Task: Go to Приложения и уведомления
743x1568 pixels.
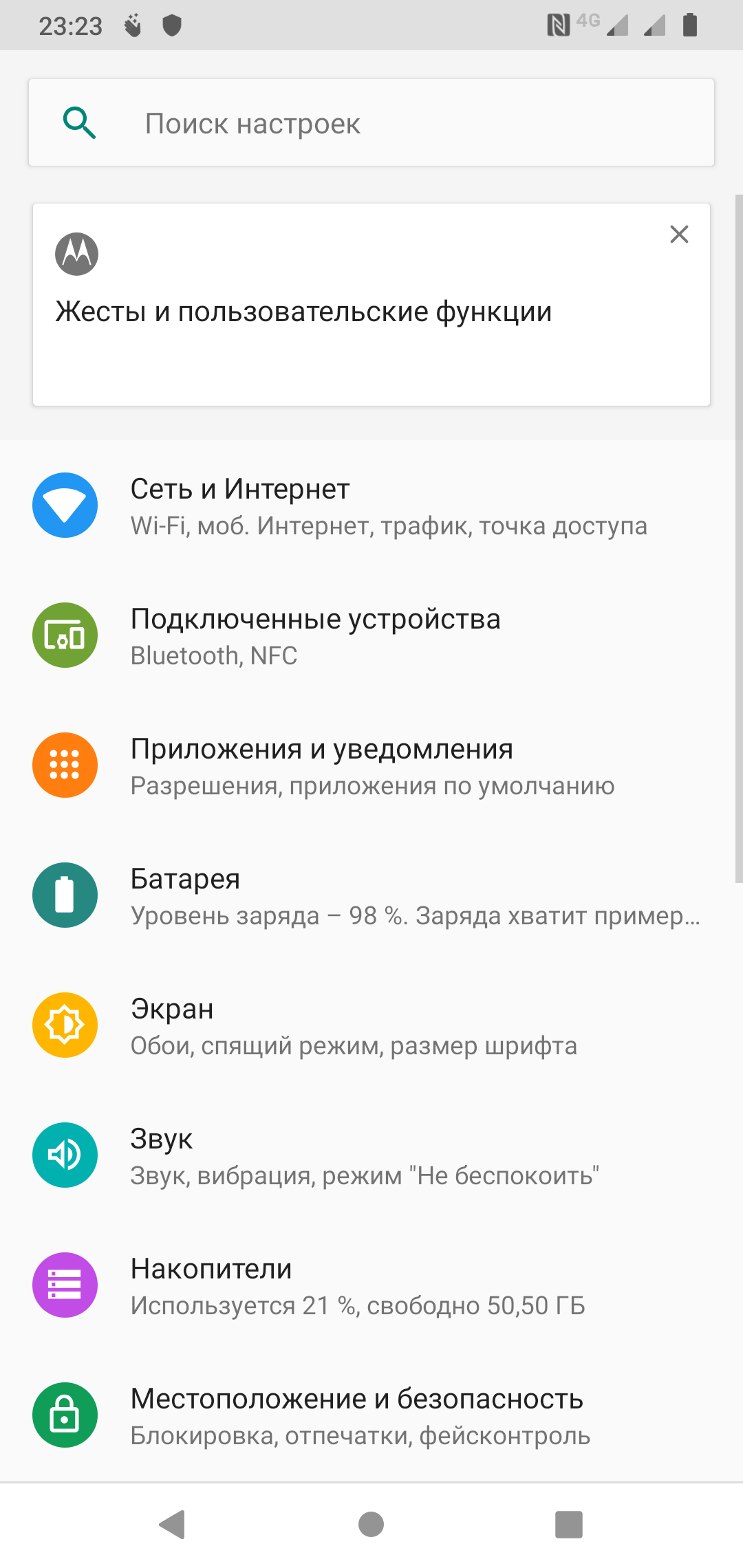Action: point(371,766)
